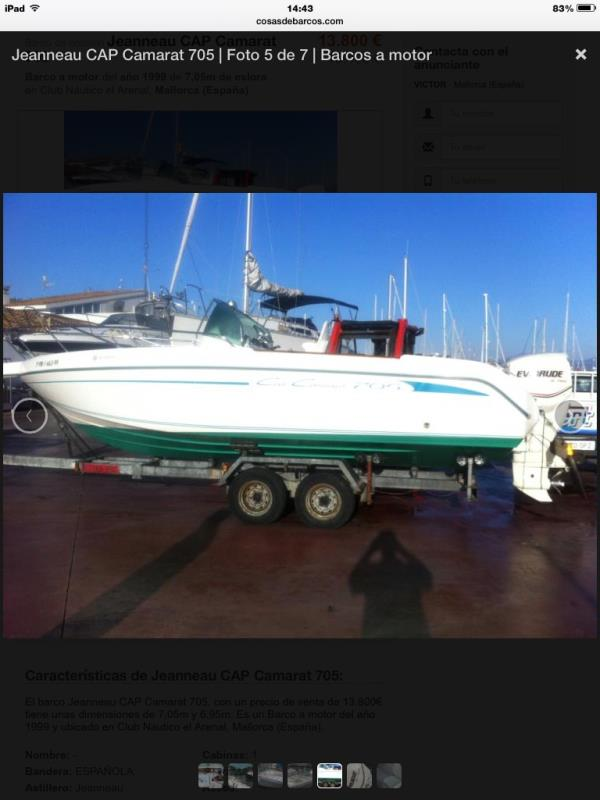Select the second thumbnail in the strip
Viewport: 600px width, 800px height.
pyautogui.click(x=241, y=775)
